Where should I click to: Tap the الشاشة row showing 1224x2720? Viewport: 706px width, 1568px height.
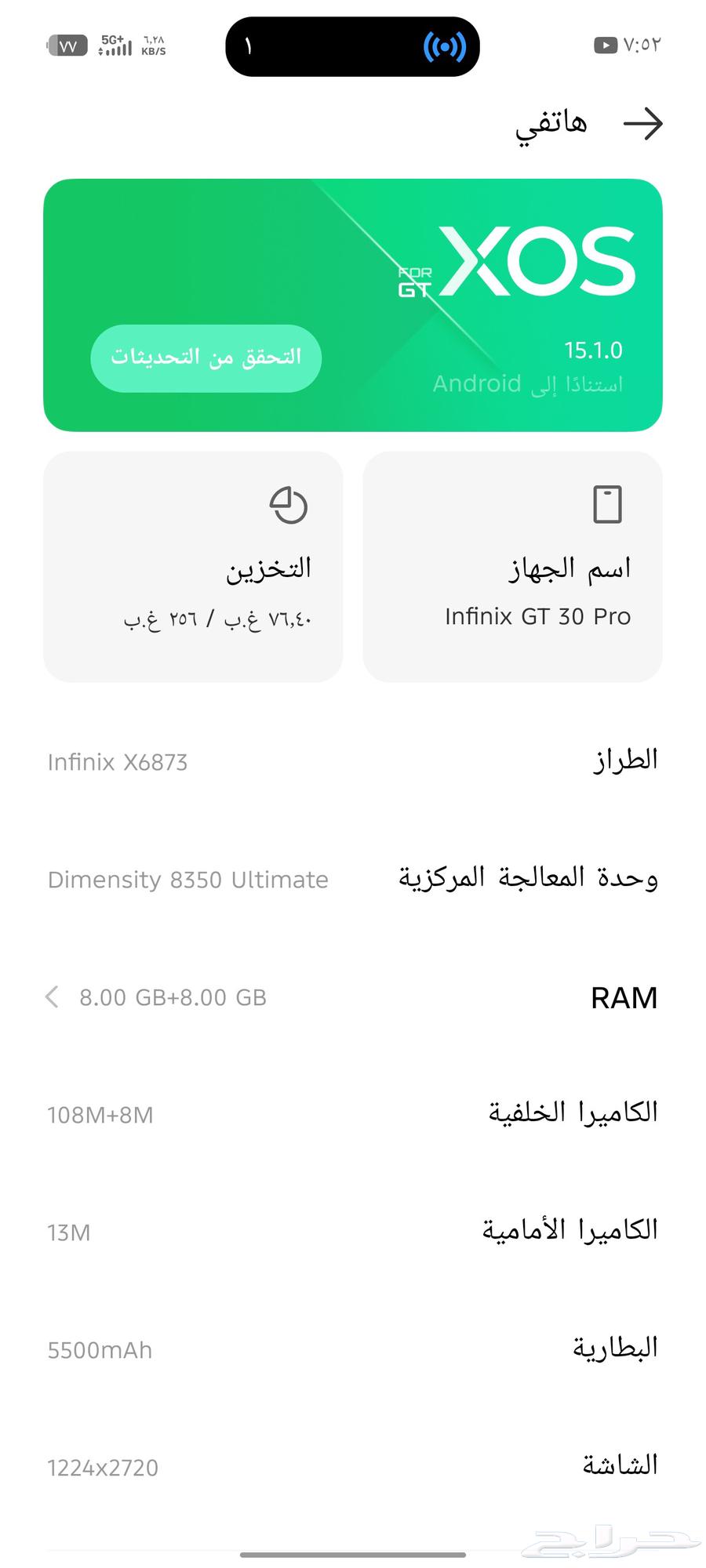pyautogui.click(x=353, y=1465)
